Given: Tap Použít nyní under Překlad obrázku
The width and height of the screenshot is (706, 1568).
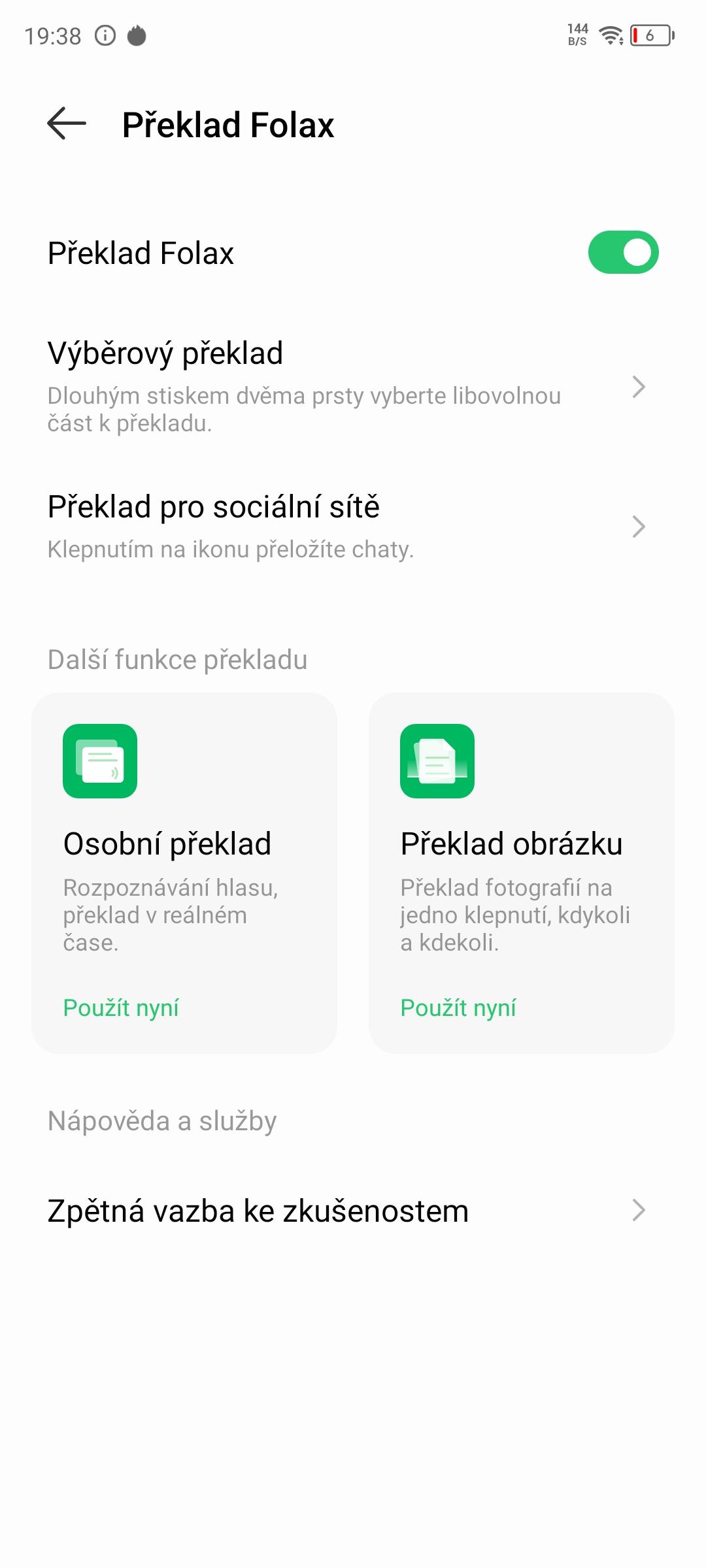Looking at the screenshot, I should tap(458, 1007).
